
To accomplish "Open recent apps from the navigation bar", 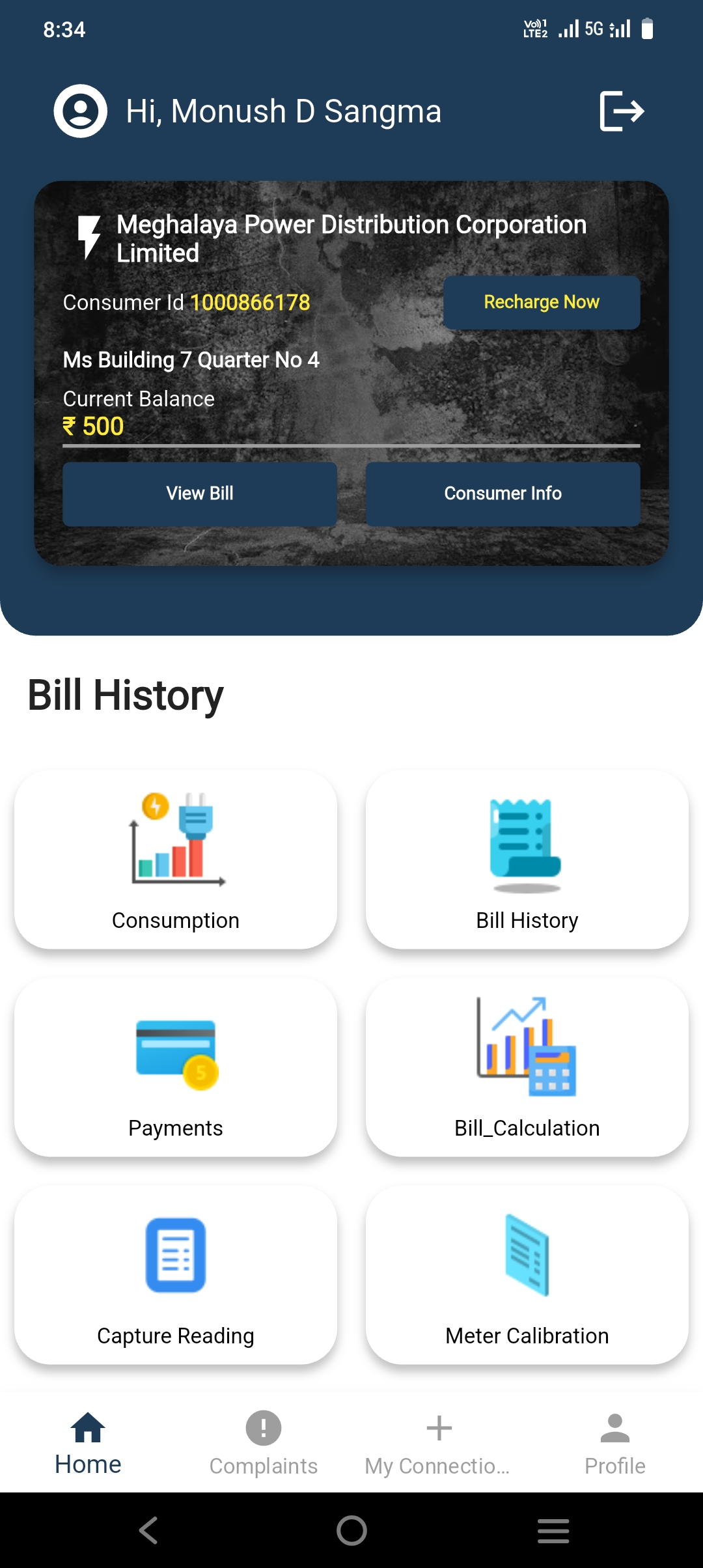I will click(553, 1530).
